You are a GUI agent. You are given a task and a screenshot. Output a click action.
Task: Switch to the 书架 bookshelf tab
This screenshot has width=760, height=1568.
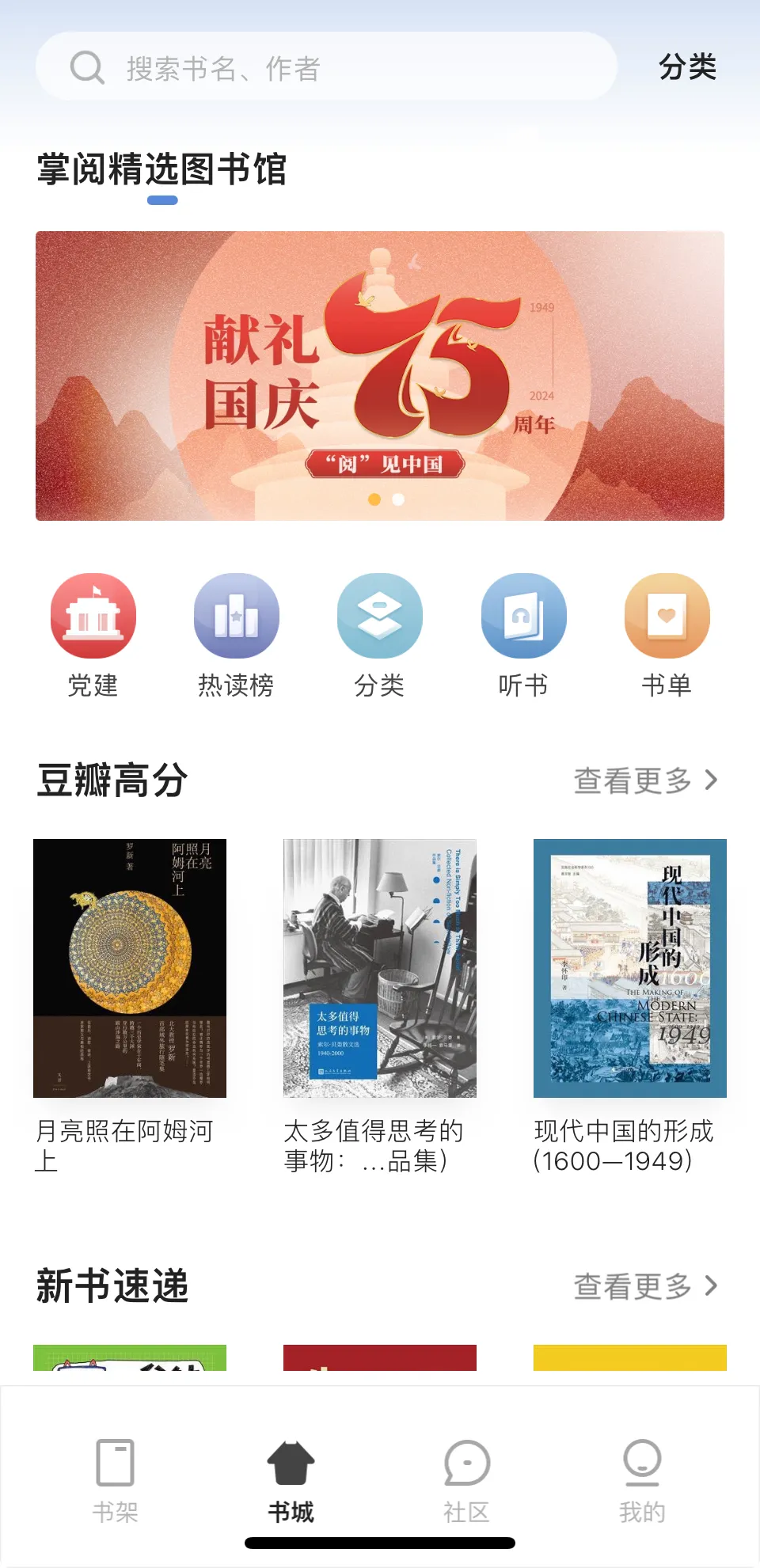(116, 1477)
